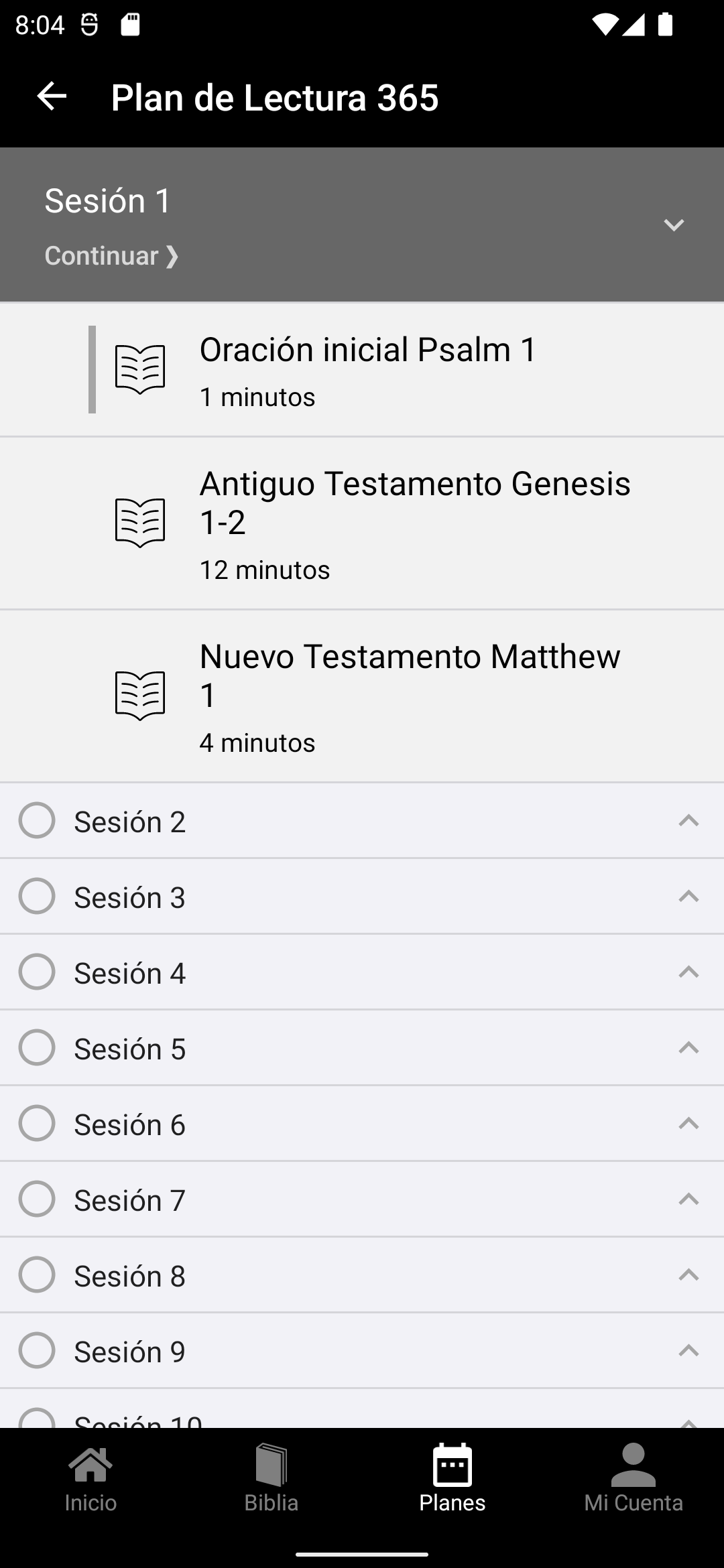Screen dimensions: 724x1568
Task: Switch to the Biblia tab
Action: pyautogui.click(x=271, y=1479)
